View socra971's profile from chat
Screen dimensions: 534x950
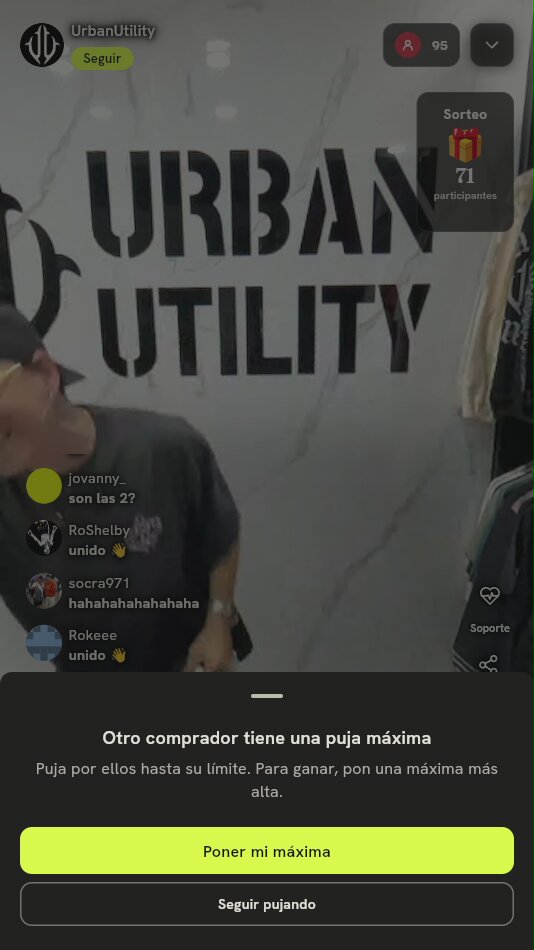click(44, 591)
